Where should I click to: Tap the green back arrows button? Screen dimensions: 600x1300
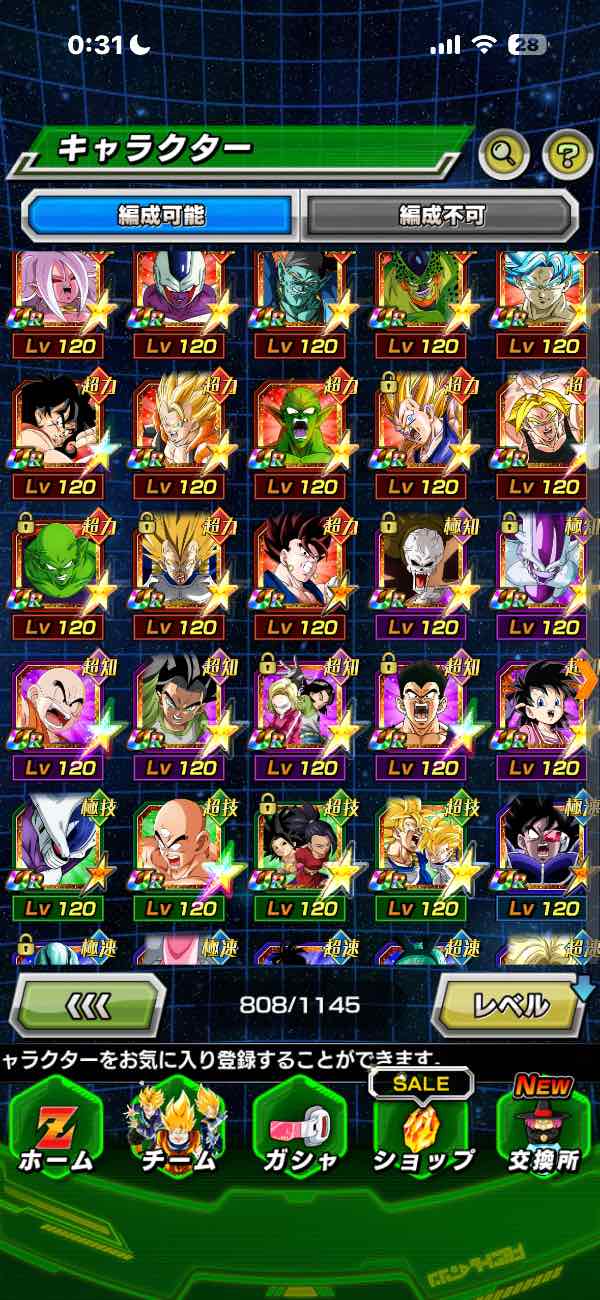(88, 1003)
